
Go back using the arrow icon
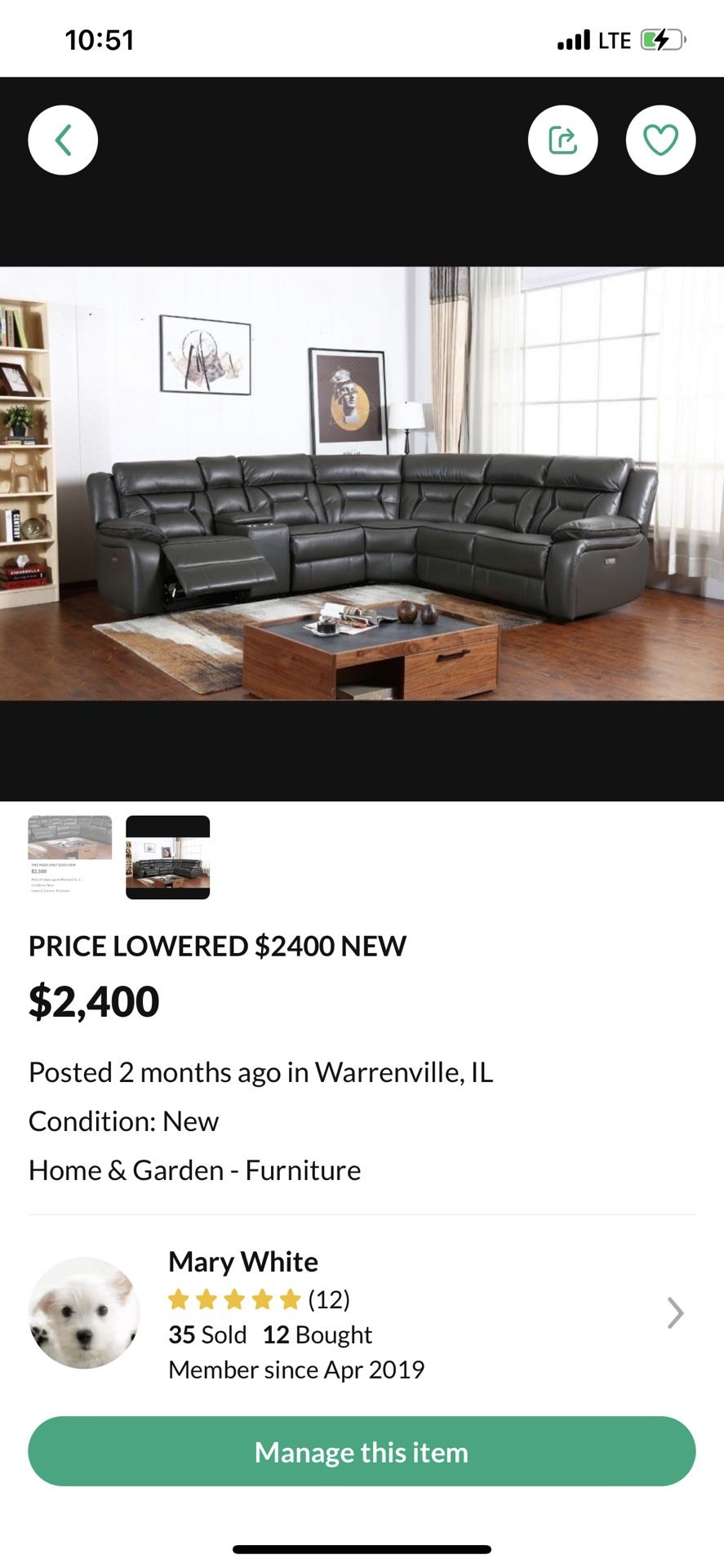tap(63, 140)
